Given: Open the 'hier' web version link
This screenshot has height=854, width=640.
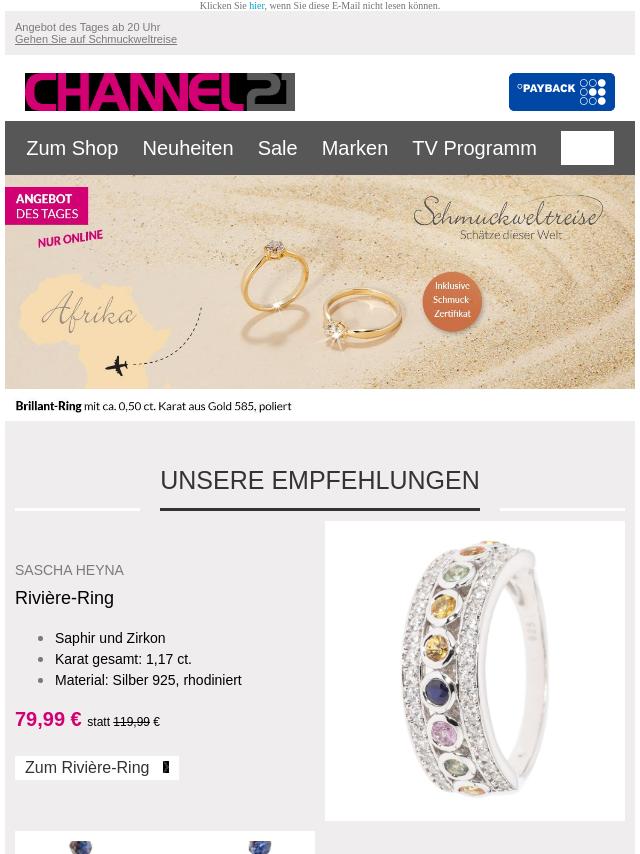Looking at the screenshot, I should coord(257,6).
